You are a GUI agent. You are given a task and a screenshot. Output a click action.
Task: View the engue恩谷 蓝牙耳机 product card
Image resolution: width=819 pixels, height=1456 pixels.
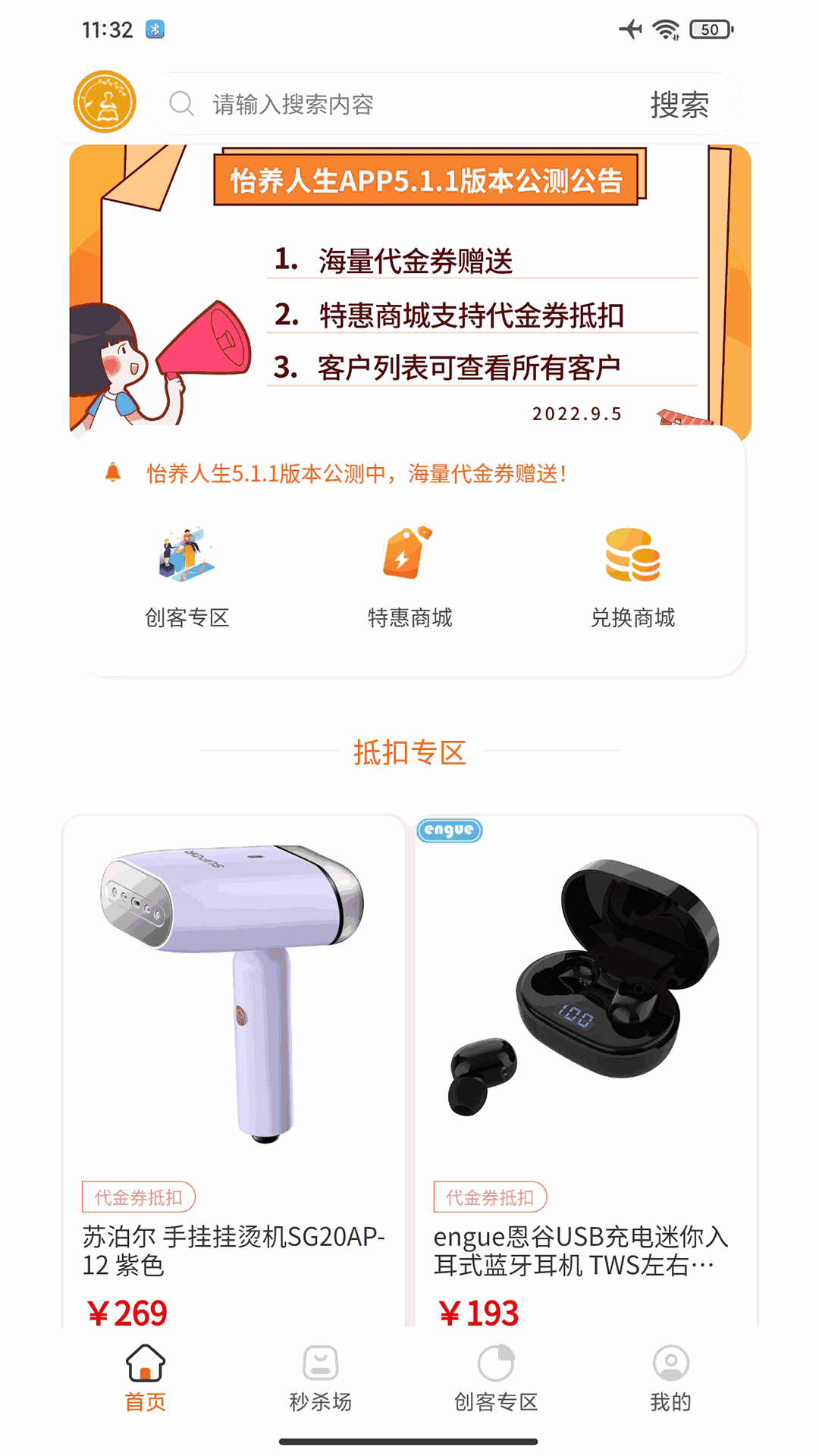coord(585,1062)
